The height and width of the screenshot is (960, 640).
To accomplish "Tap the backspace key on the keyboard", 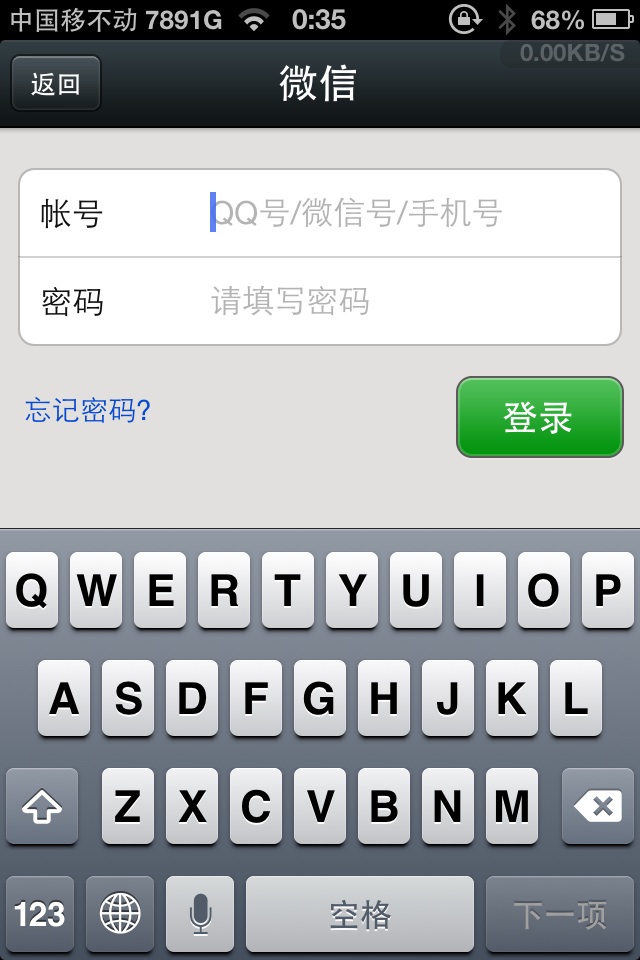I will pos(598,806).
